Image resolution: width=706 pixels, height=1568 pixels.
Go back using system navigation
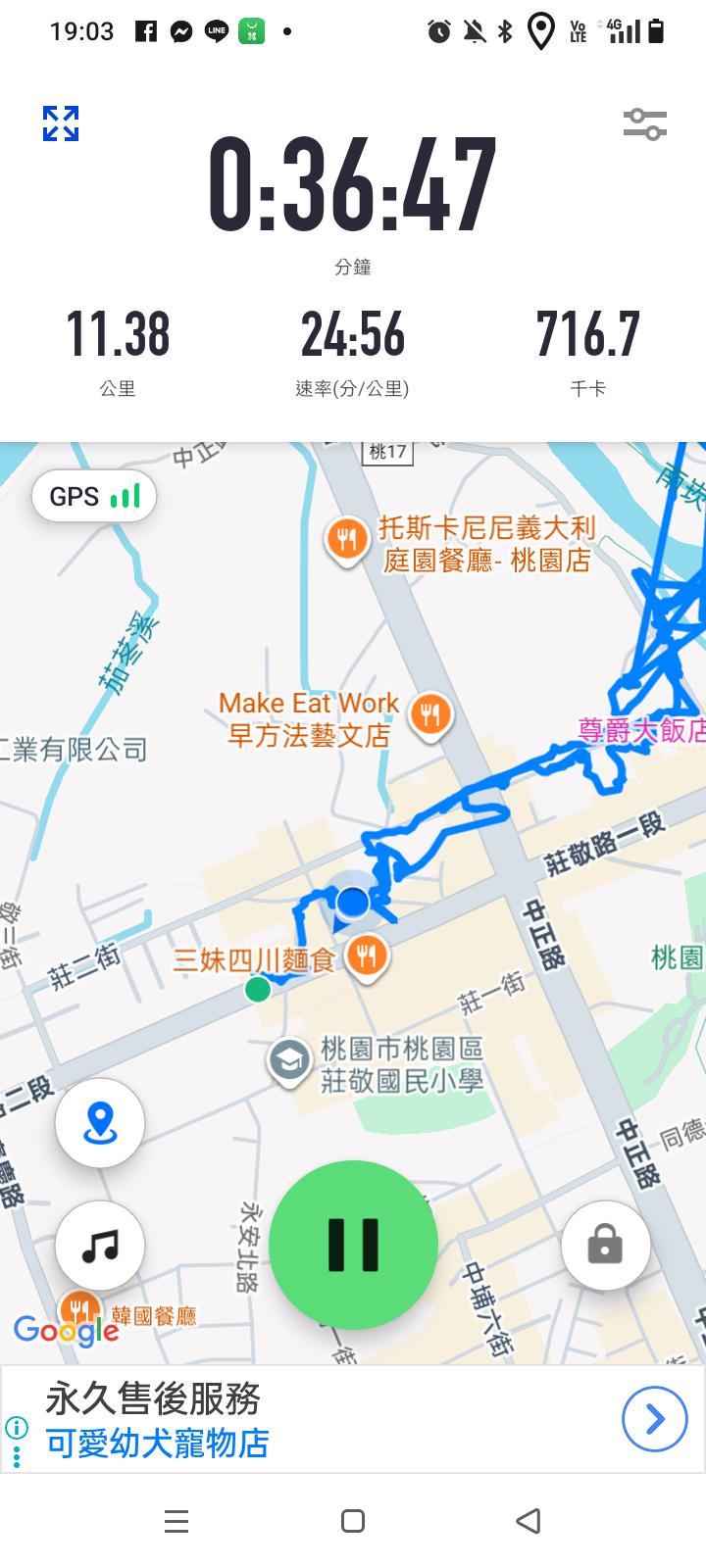click(x=529, y=1520)
